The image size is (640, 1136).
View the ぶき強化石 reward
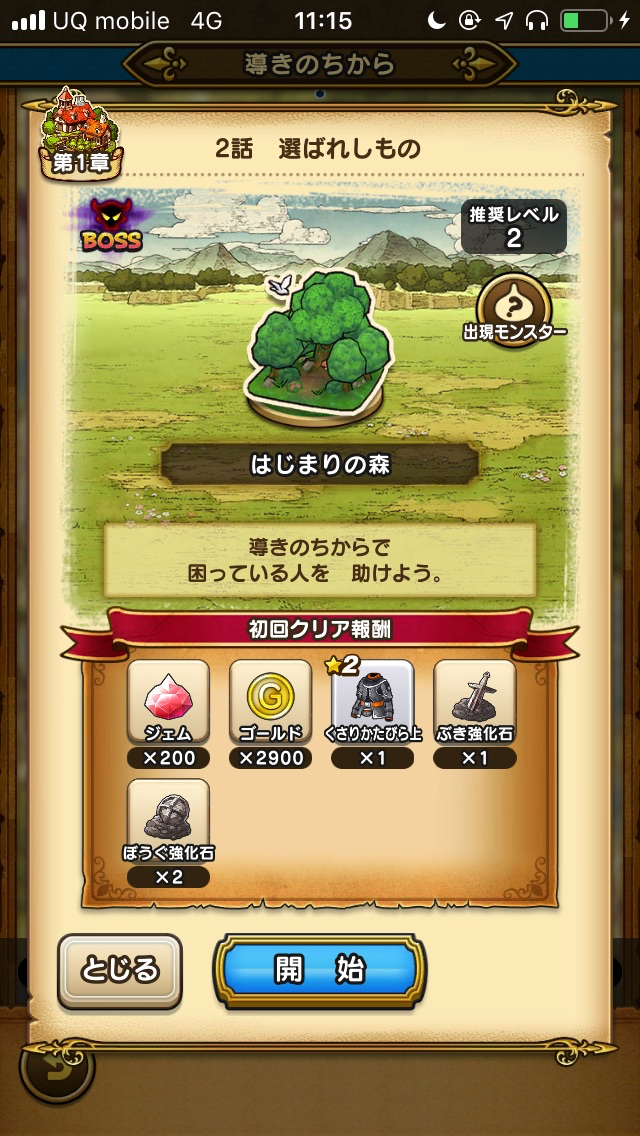point(474,702)
